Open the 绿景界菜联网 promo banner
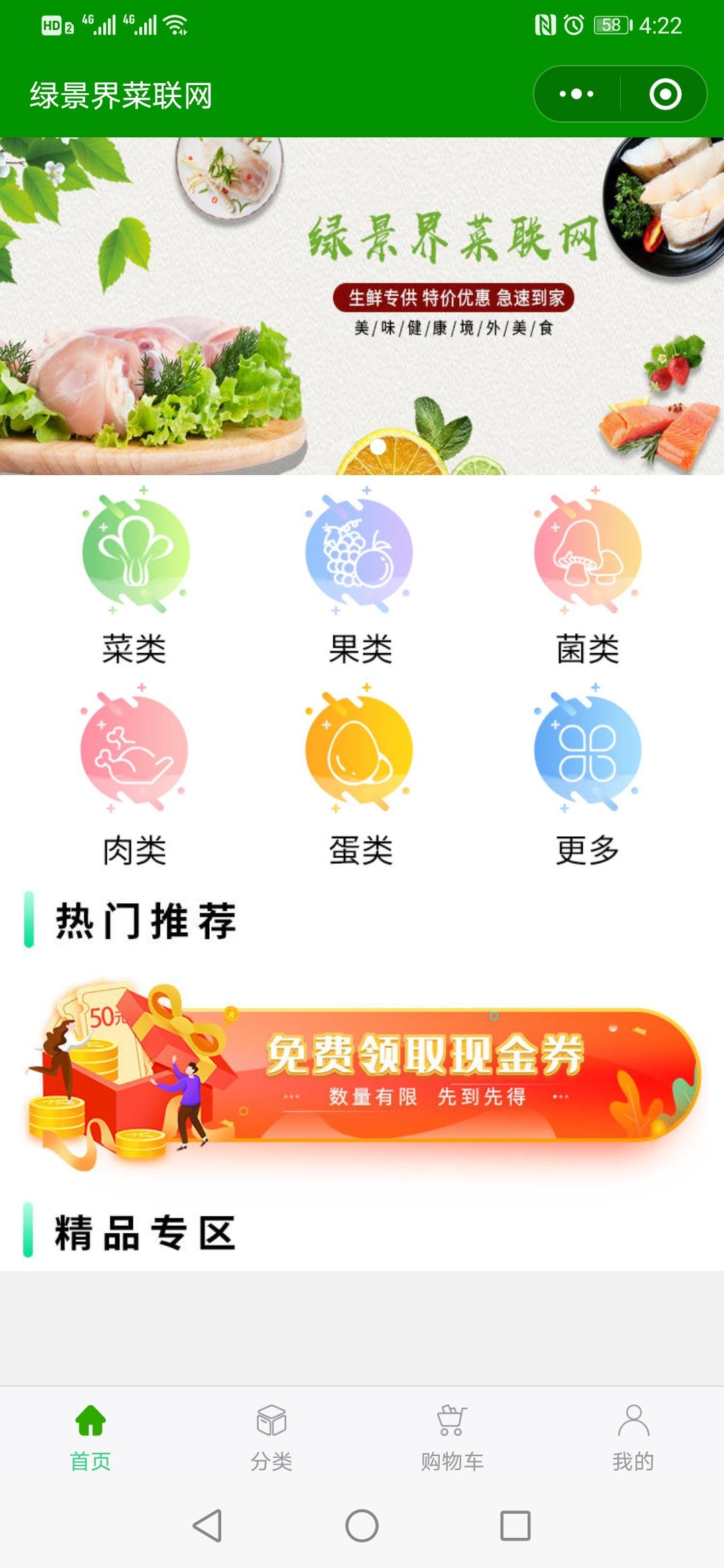The width and height of the screenshot is (724, 1568). coord(362,306)
